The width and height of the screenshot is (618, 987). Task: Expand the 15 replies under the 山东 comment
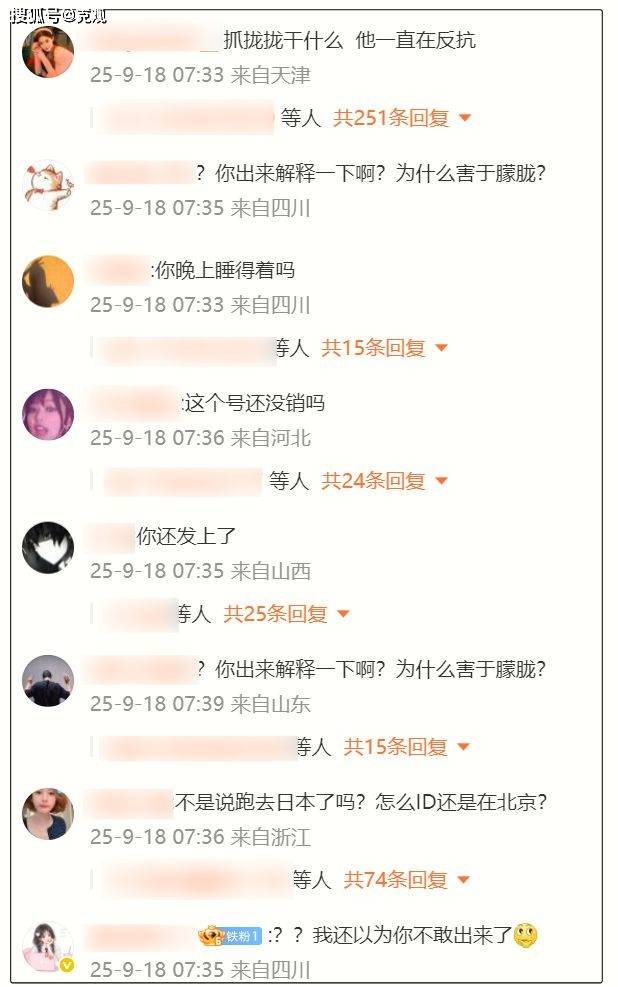click(x=407, y=747)
